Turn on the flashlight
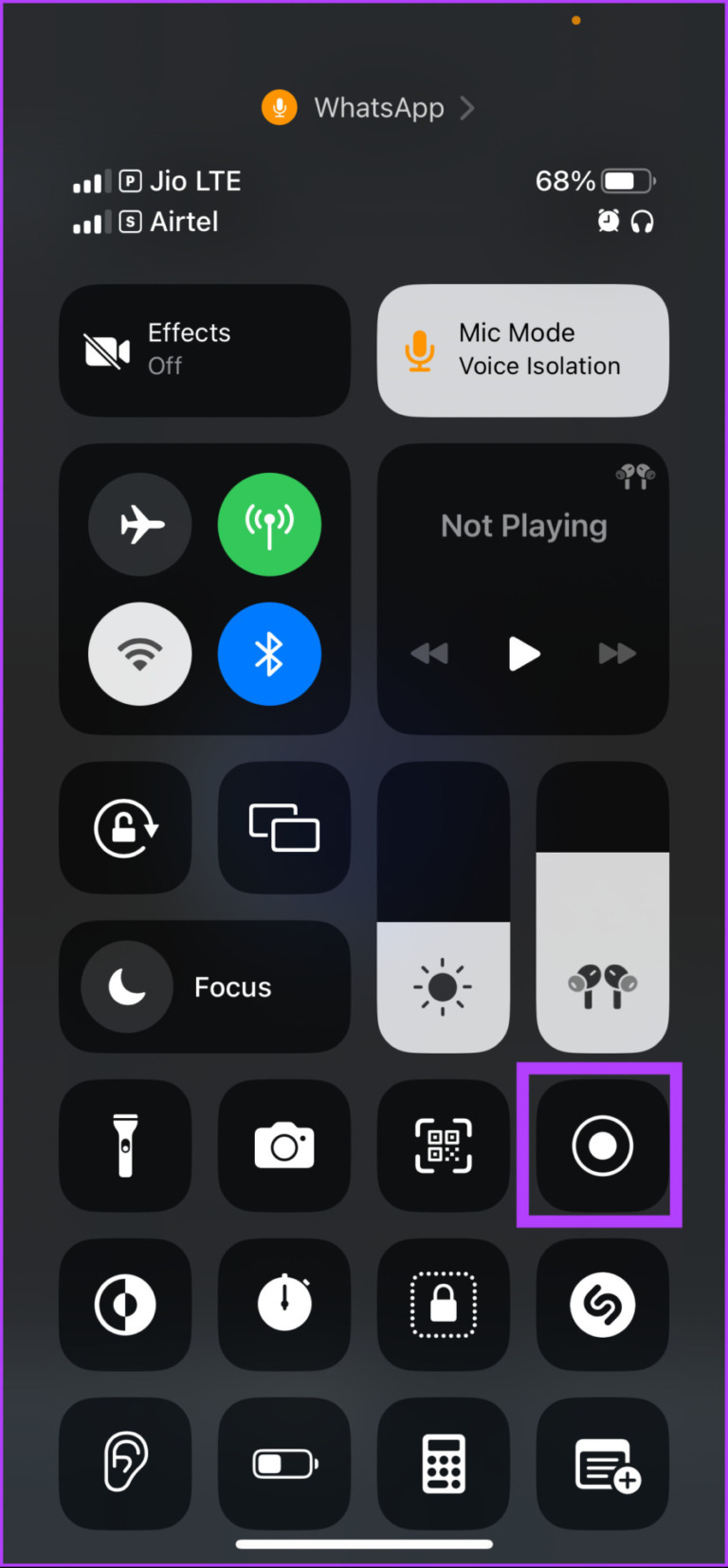The image size is (728, 1568). (x=125, y=1145)
